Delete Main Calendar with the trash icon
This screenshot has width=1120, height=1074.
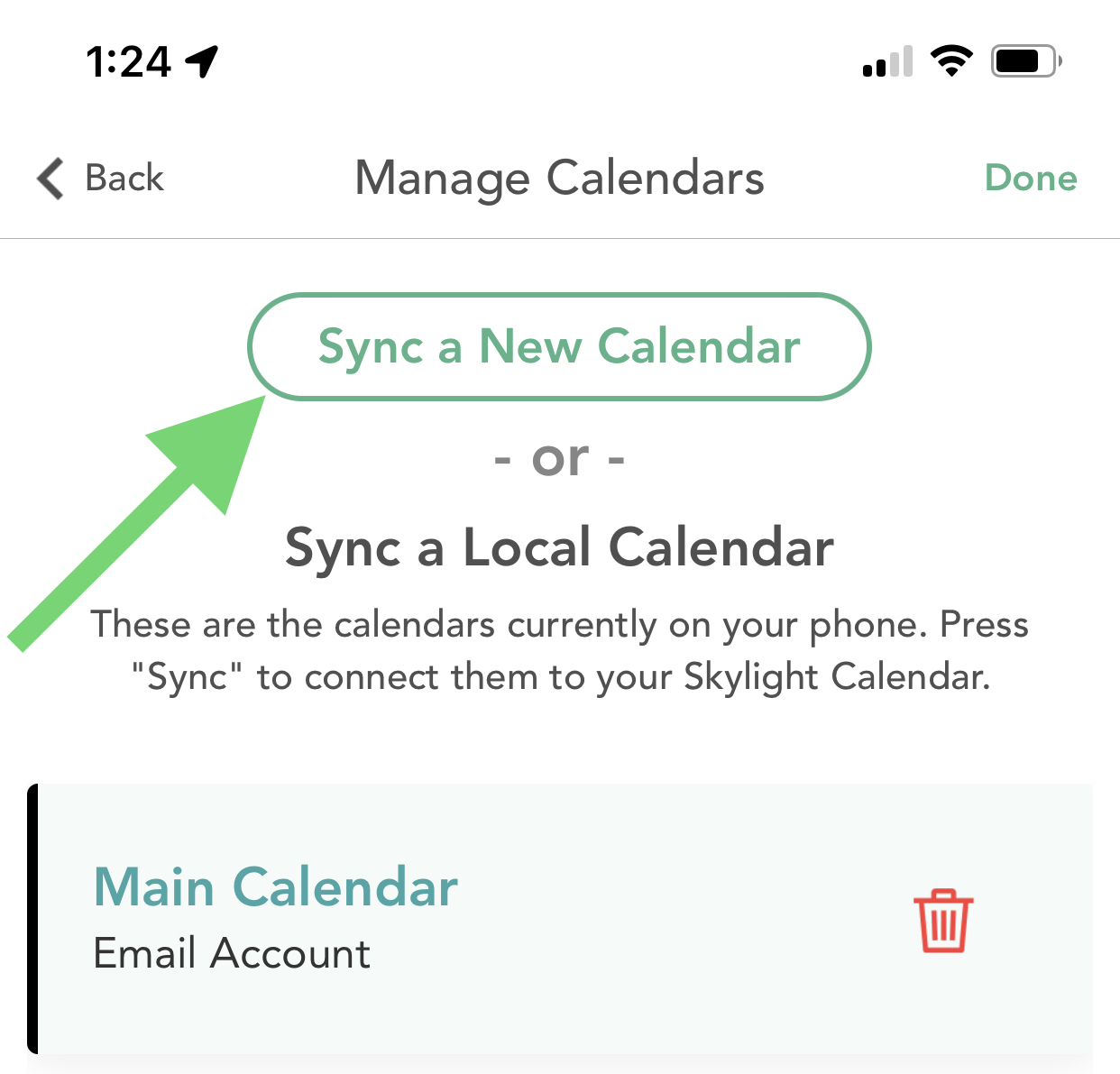coord(943,921)
